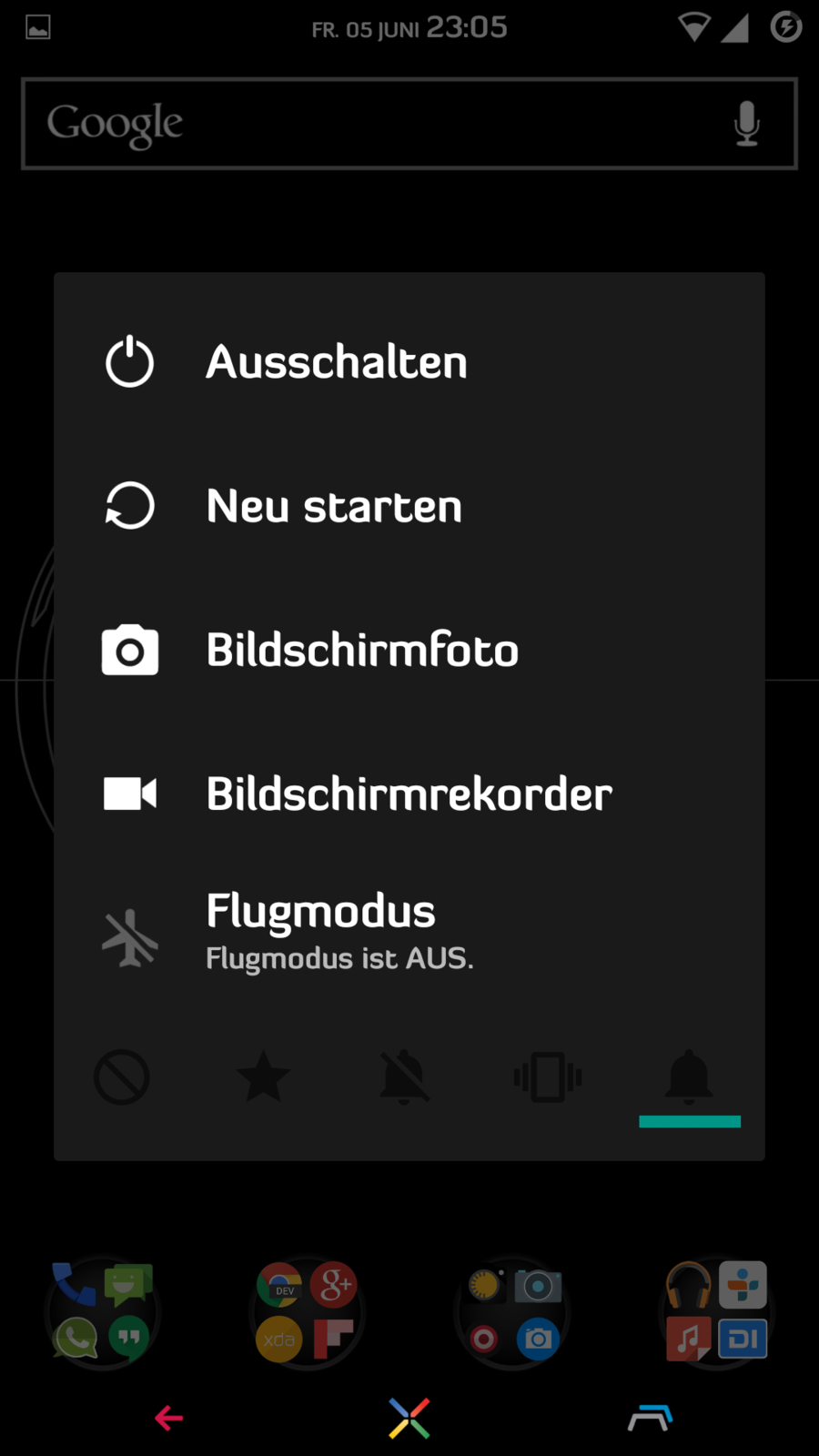This screenshot has height=1456, width=819.
Task: Select the no-interruptions circle-slash mode
Action: point(122,1077)
